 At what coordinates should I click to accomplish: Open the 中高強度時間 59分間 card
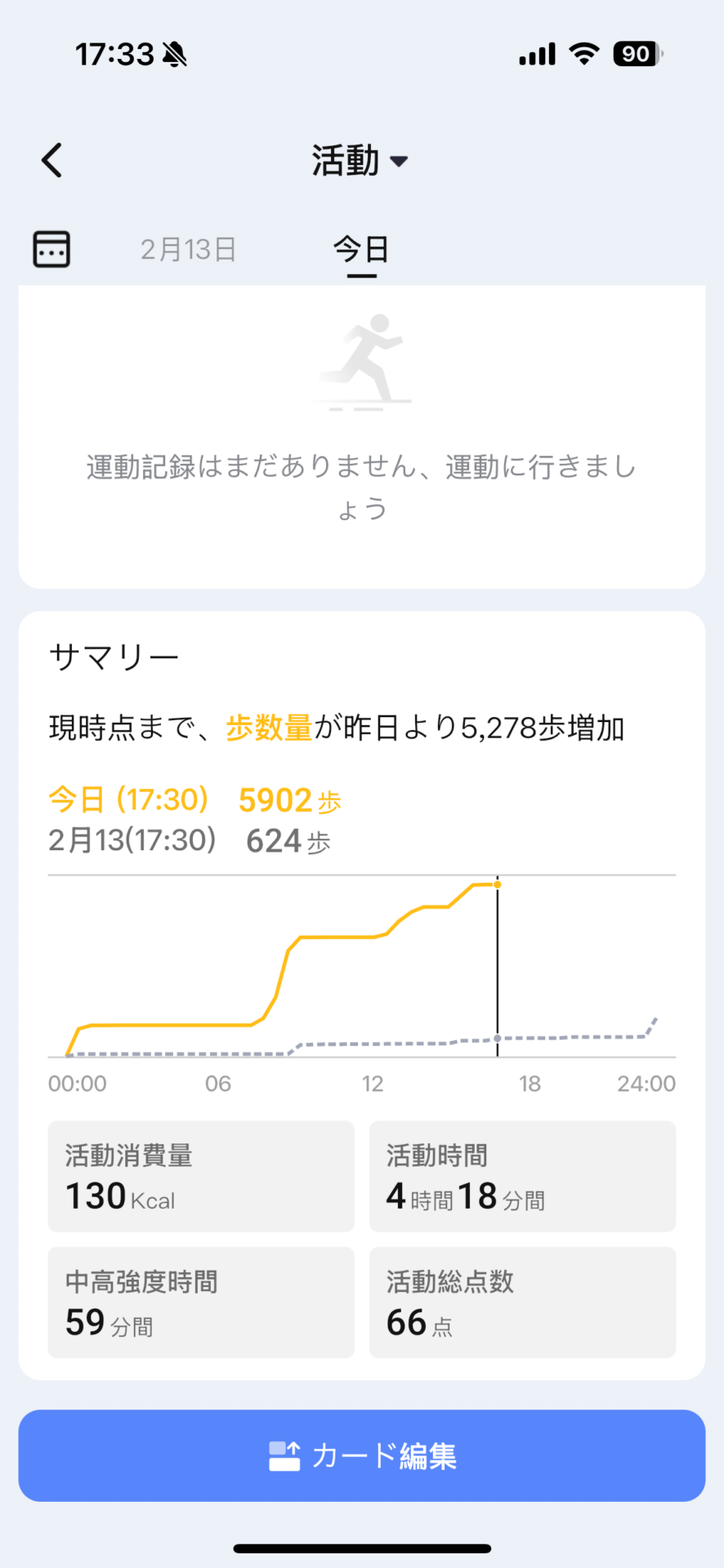point(201,1302)
